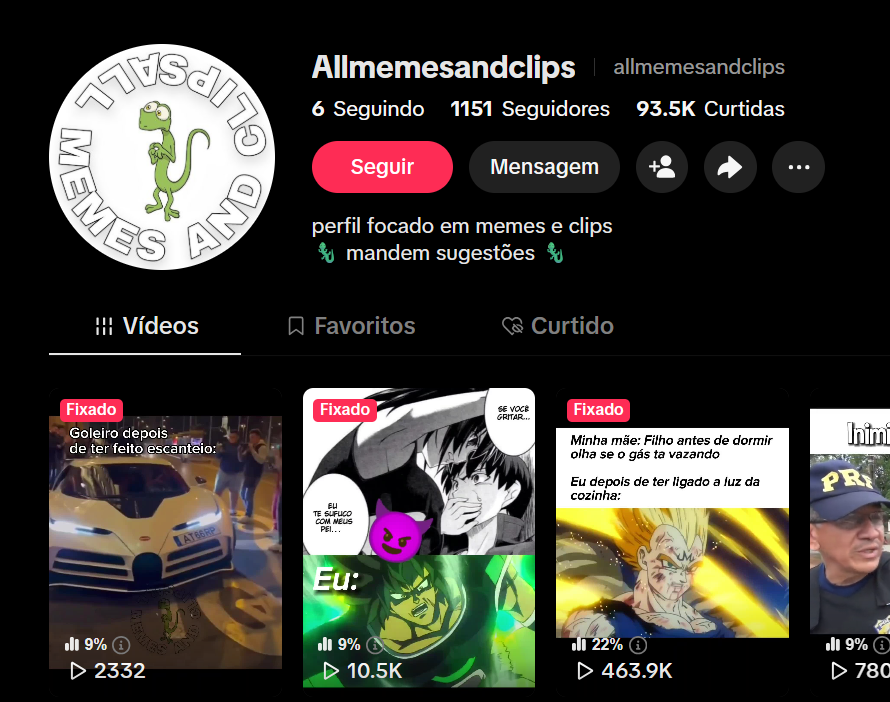Send a message via Mensagem button
890x702 pixels.
pos(544,167)
